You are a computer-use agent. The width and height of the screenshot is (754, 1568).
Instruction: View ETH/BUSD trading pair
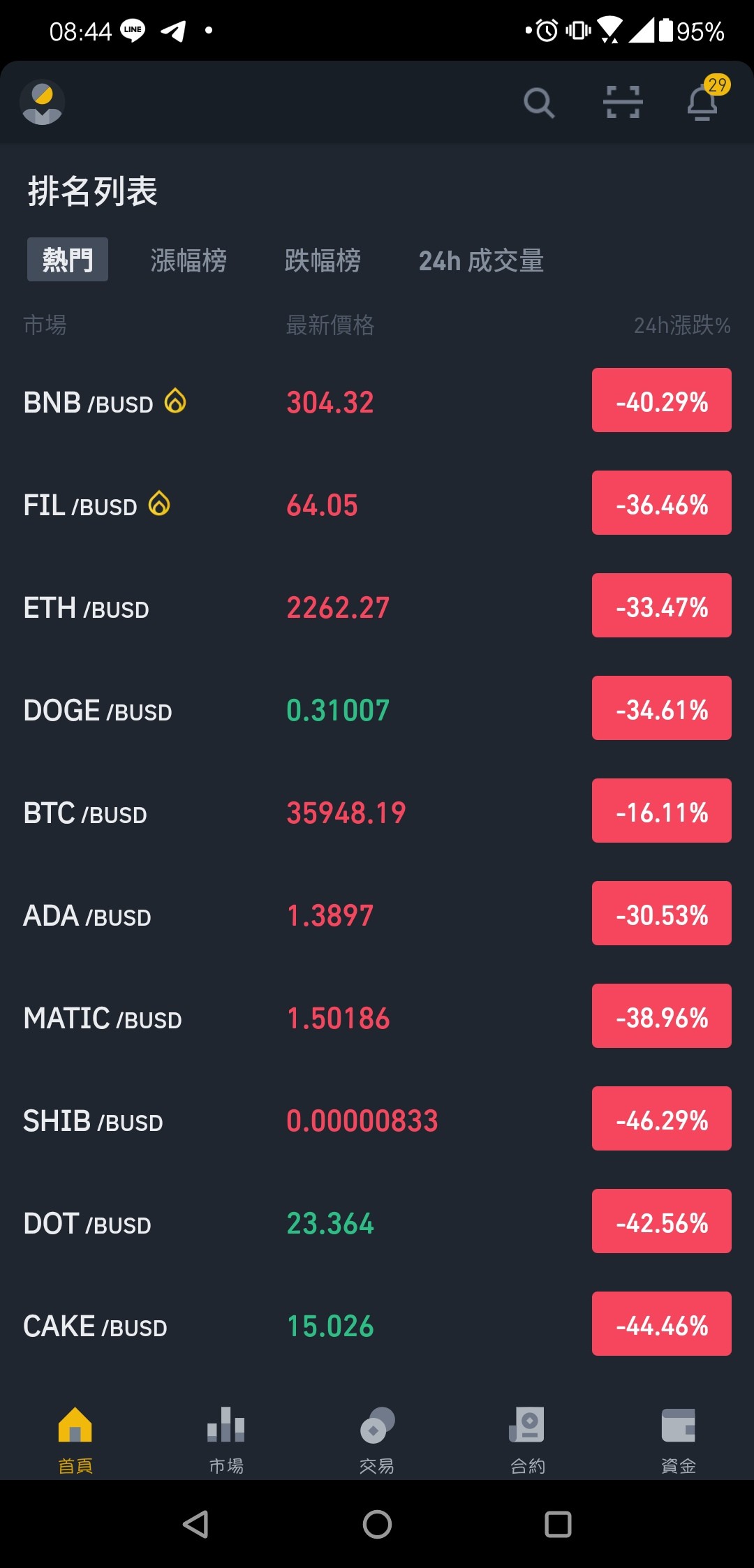click(x=377, y=606)
